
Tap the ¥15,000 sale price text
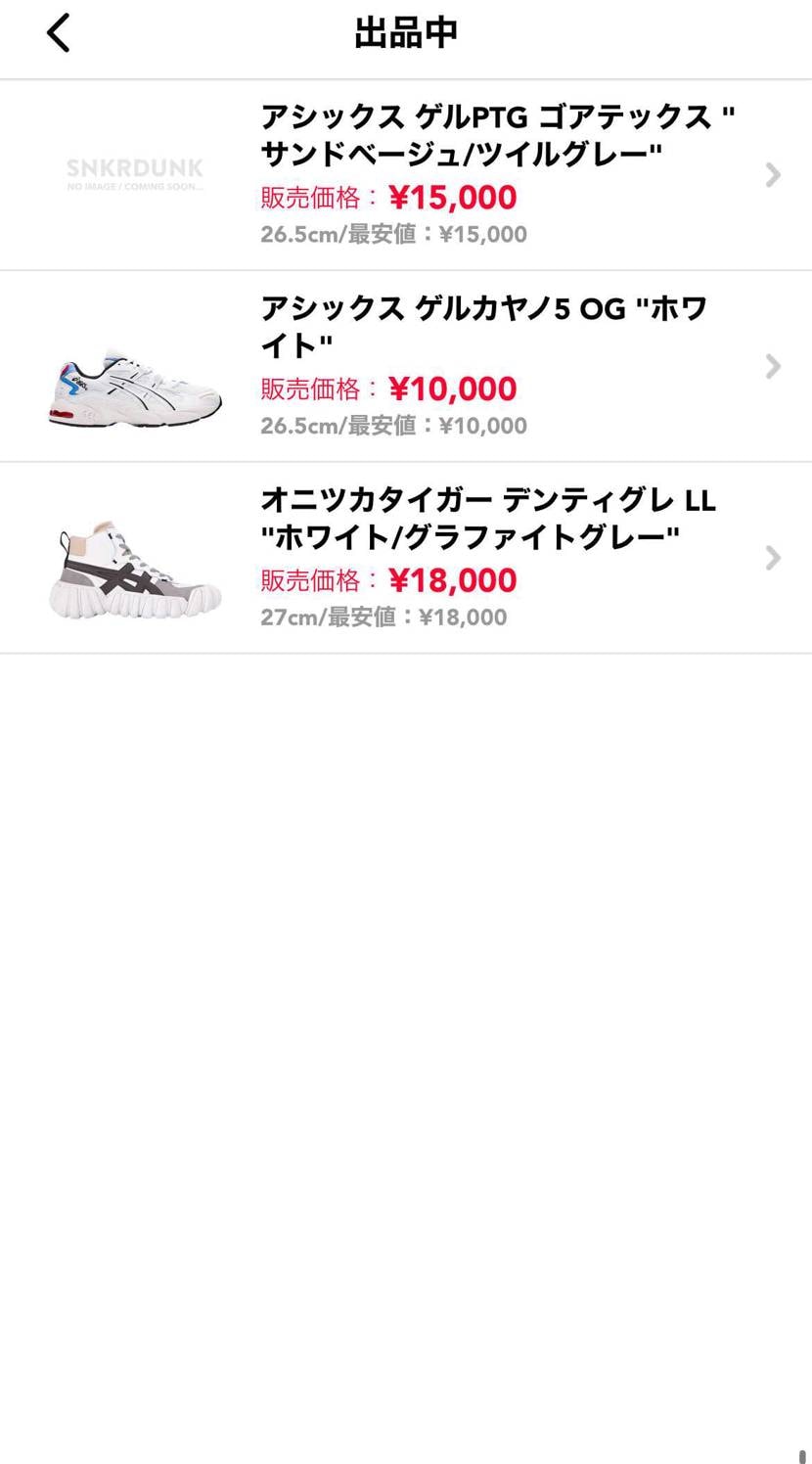pos(453,198)
